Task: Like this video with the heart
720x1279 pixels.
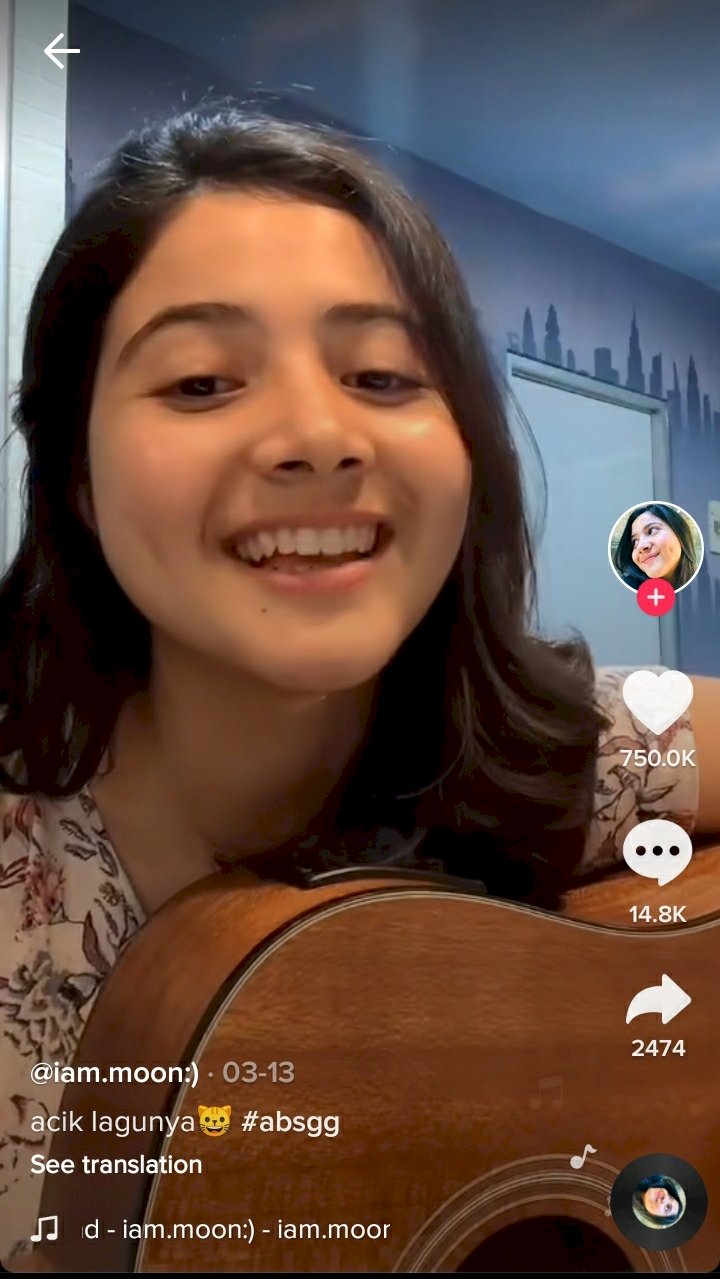Action: click(x=657, y=703)
